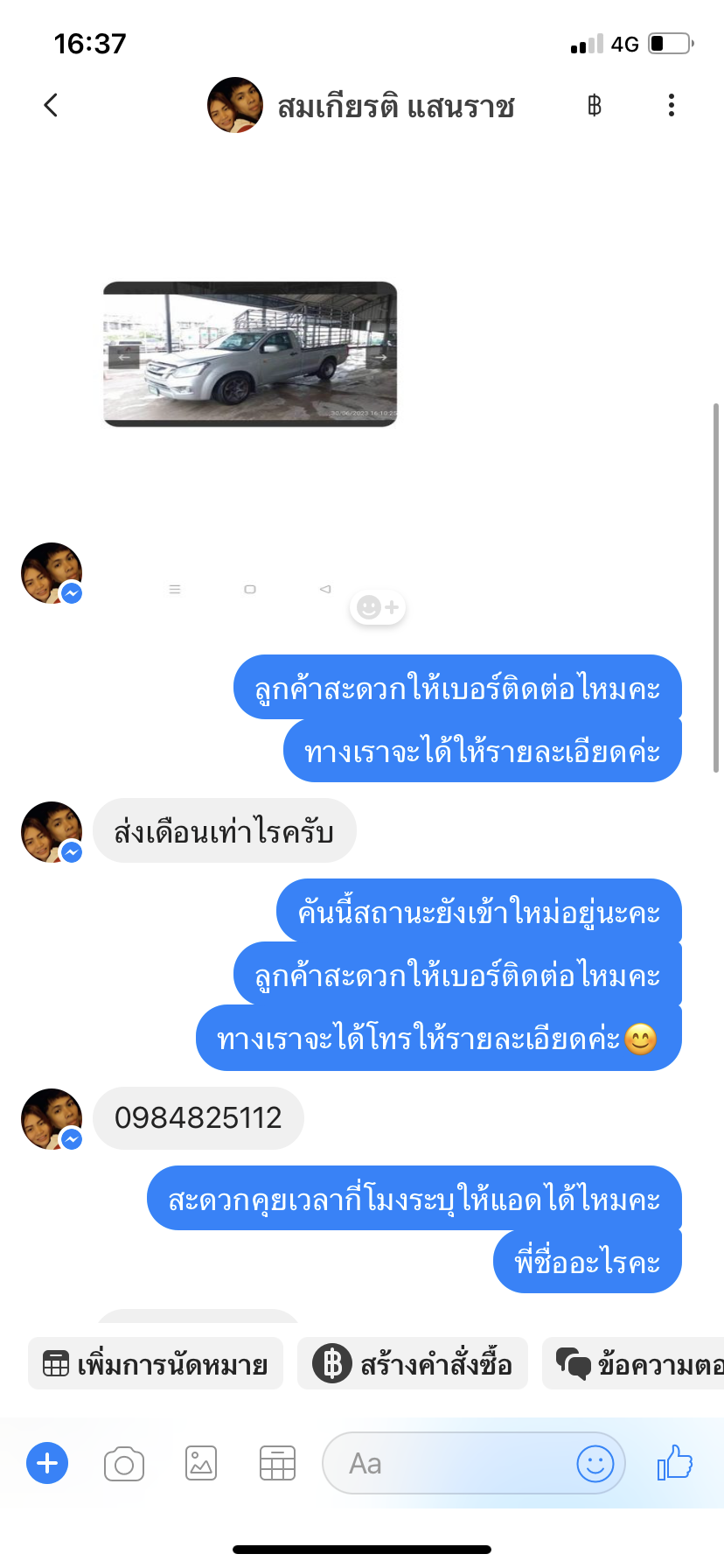Open the blue plus more-actions button
Viewport: 724px width, 1568px height.
pos(47,1463)
